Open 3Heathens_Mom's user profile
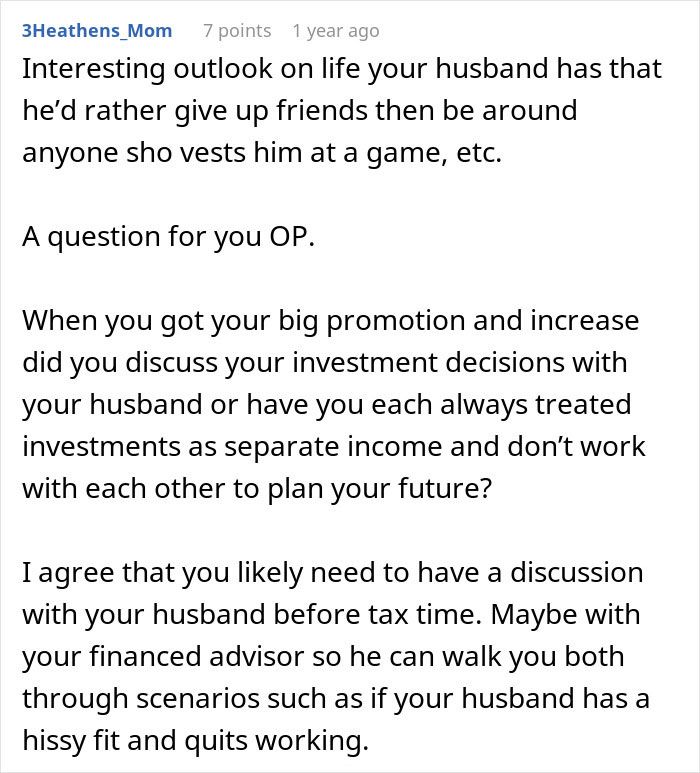 [97, 31]
